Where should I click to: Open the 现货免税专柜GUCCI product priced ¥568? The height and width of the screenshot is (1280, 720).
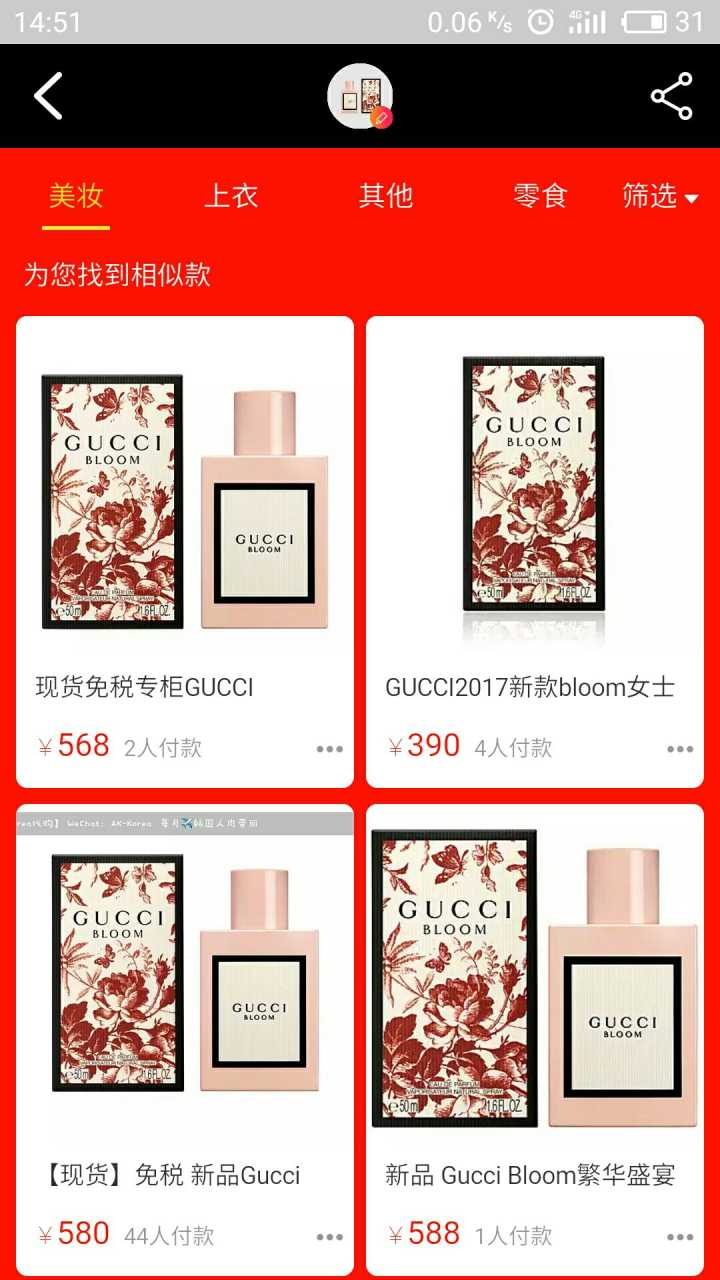click(x=185, y=520)
